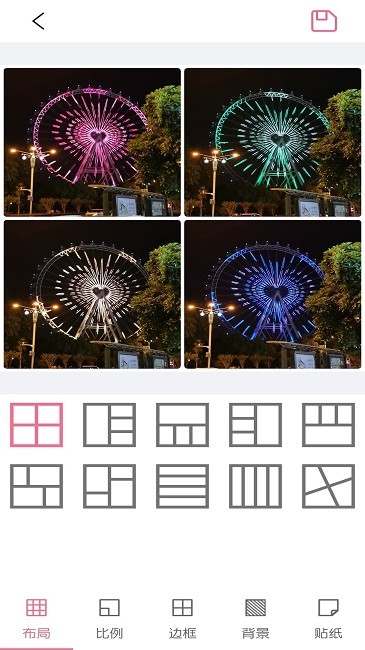Select the green Ferris wheel photo

coord(273,142)
